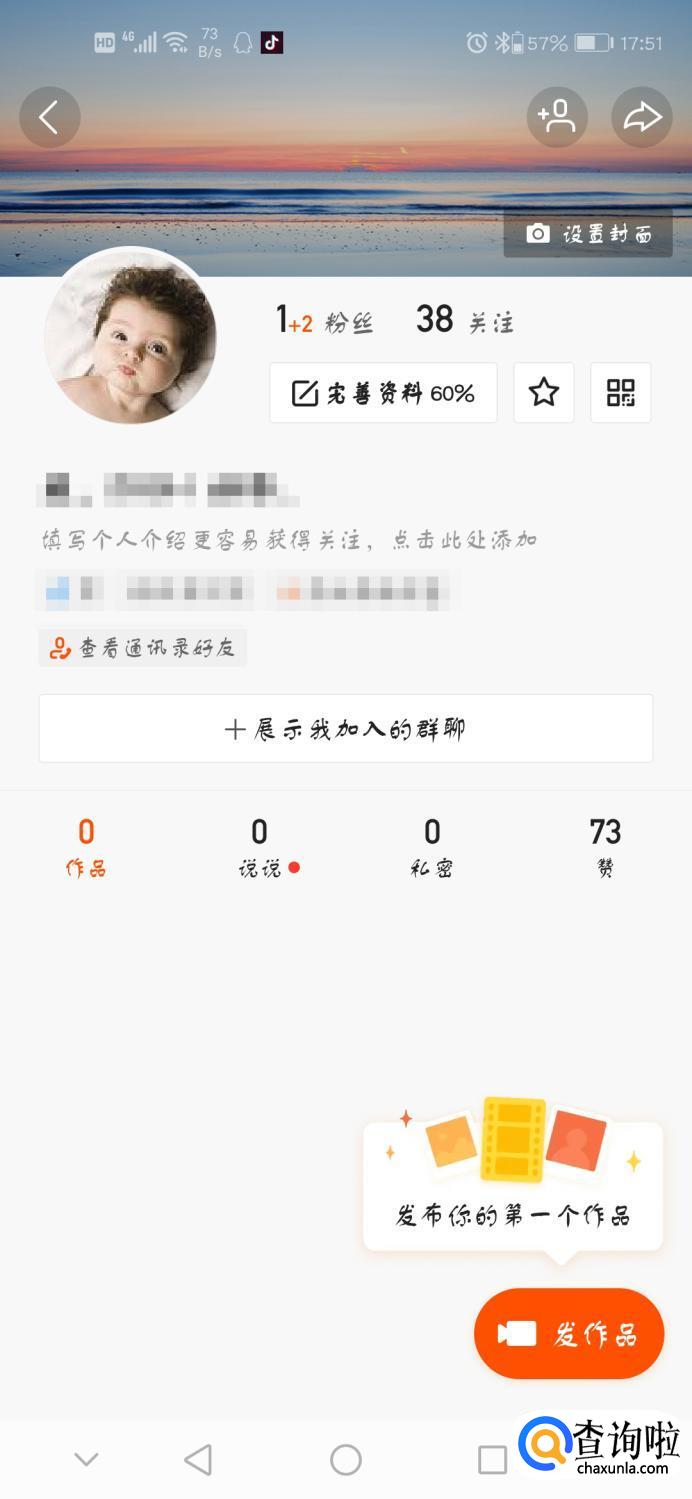Viewport: 692px width, 1499px height.
Task: View the 关注 following list
Action: 465,321
